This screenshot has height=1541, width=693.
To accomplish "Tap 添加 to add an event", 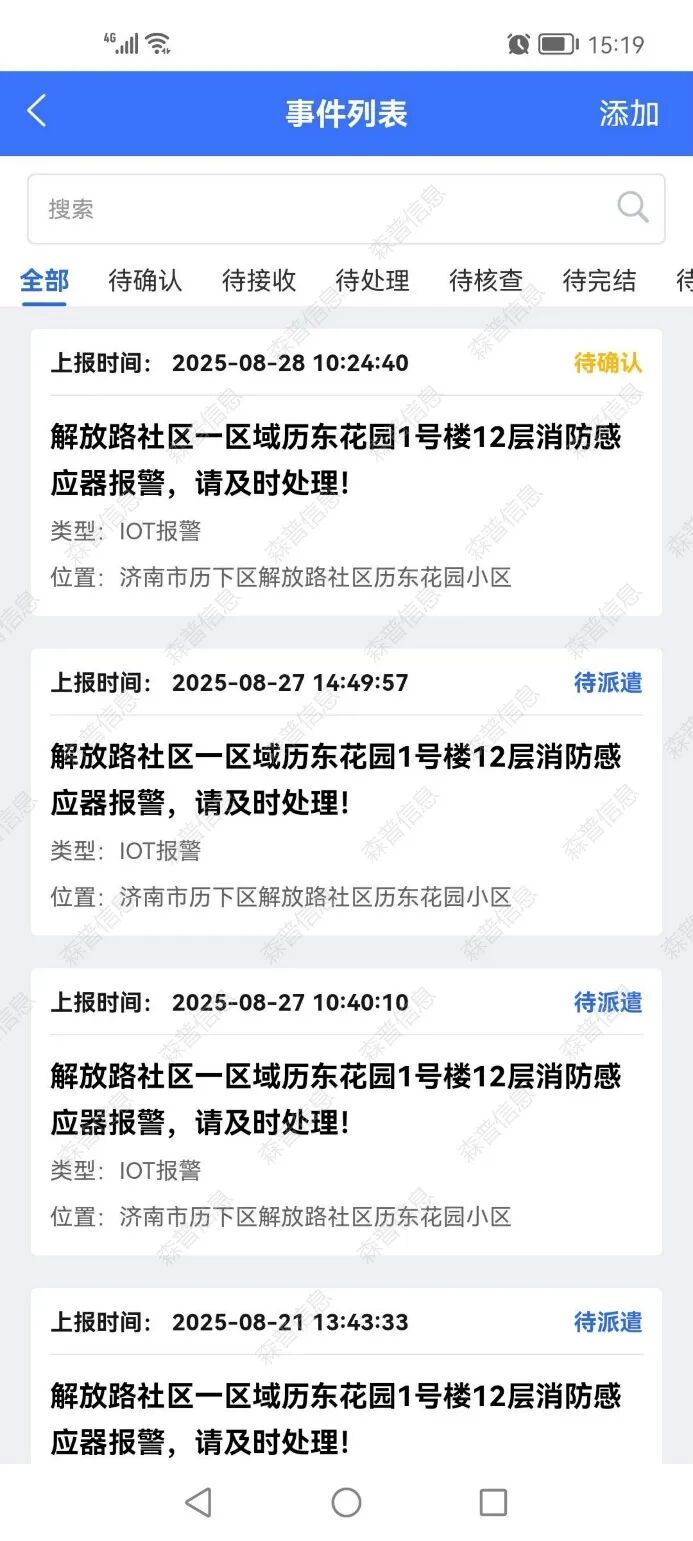I will point(628,114).
